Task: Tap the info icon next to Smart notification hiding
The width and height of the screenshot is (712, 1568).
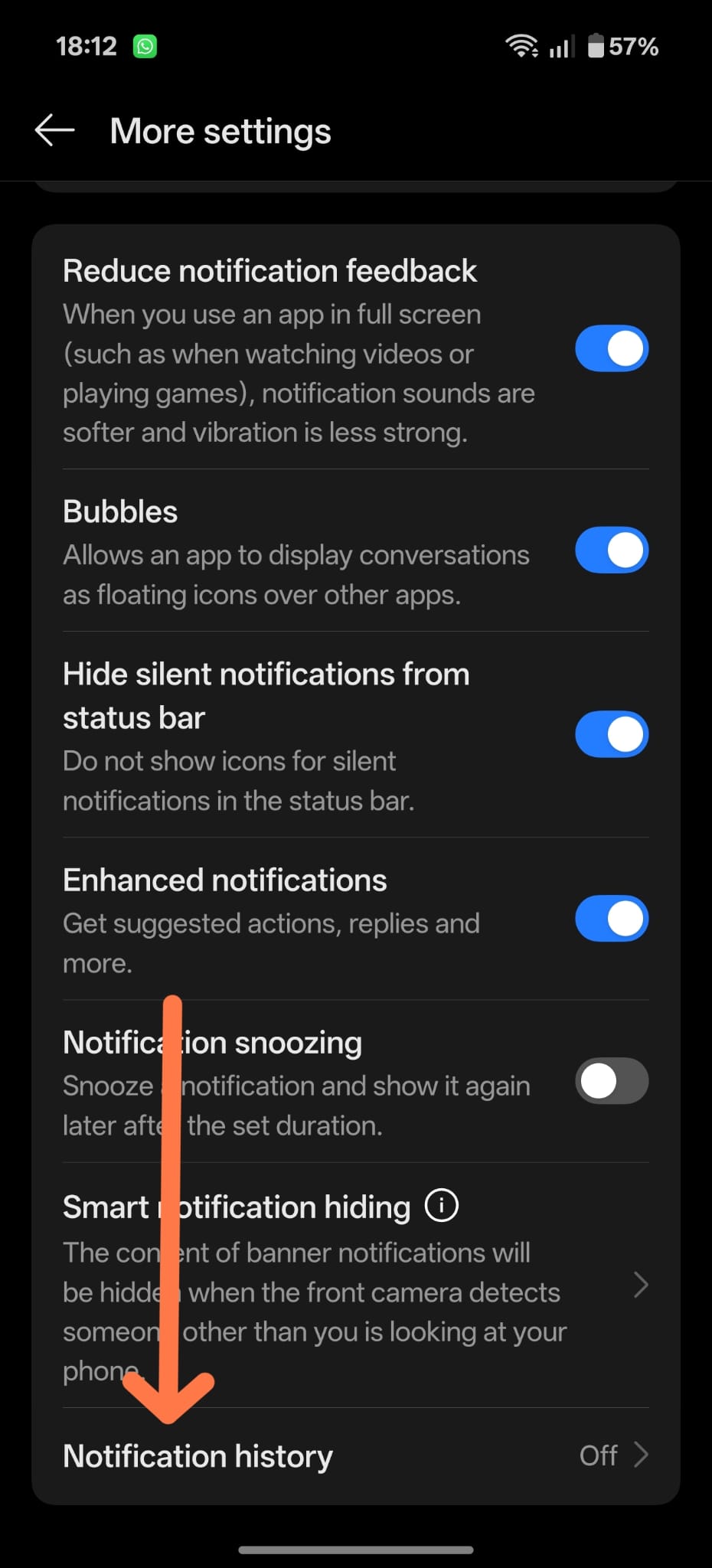Action: 442,1206
